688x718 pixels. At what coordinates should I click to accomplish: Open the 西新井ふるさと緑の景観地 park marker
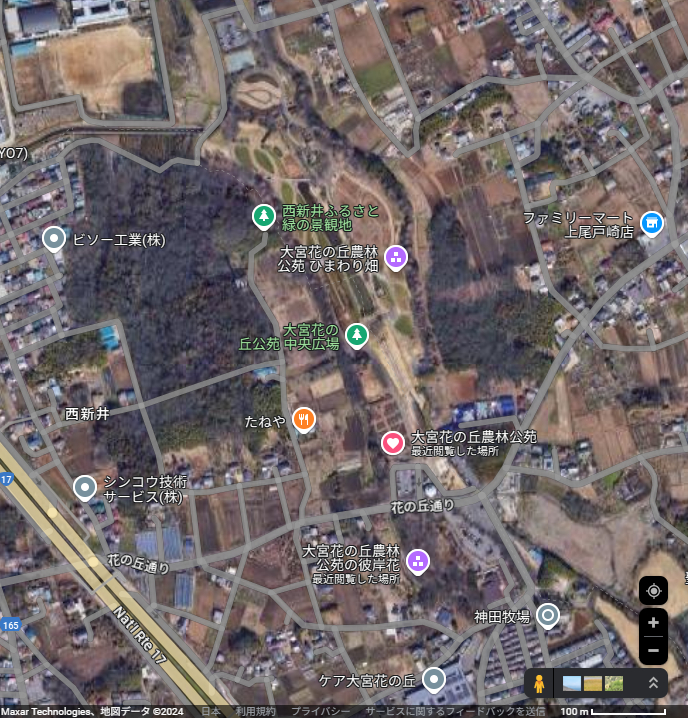[x=263, y=216]
